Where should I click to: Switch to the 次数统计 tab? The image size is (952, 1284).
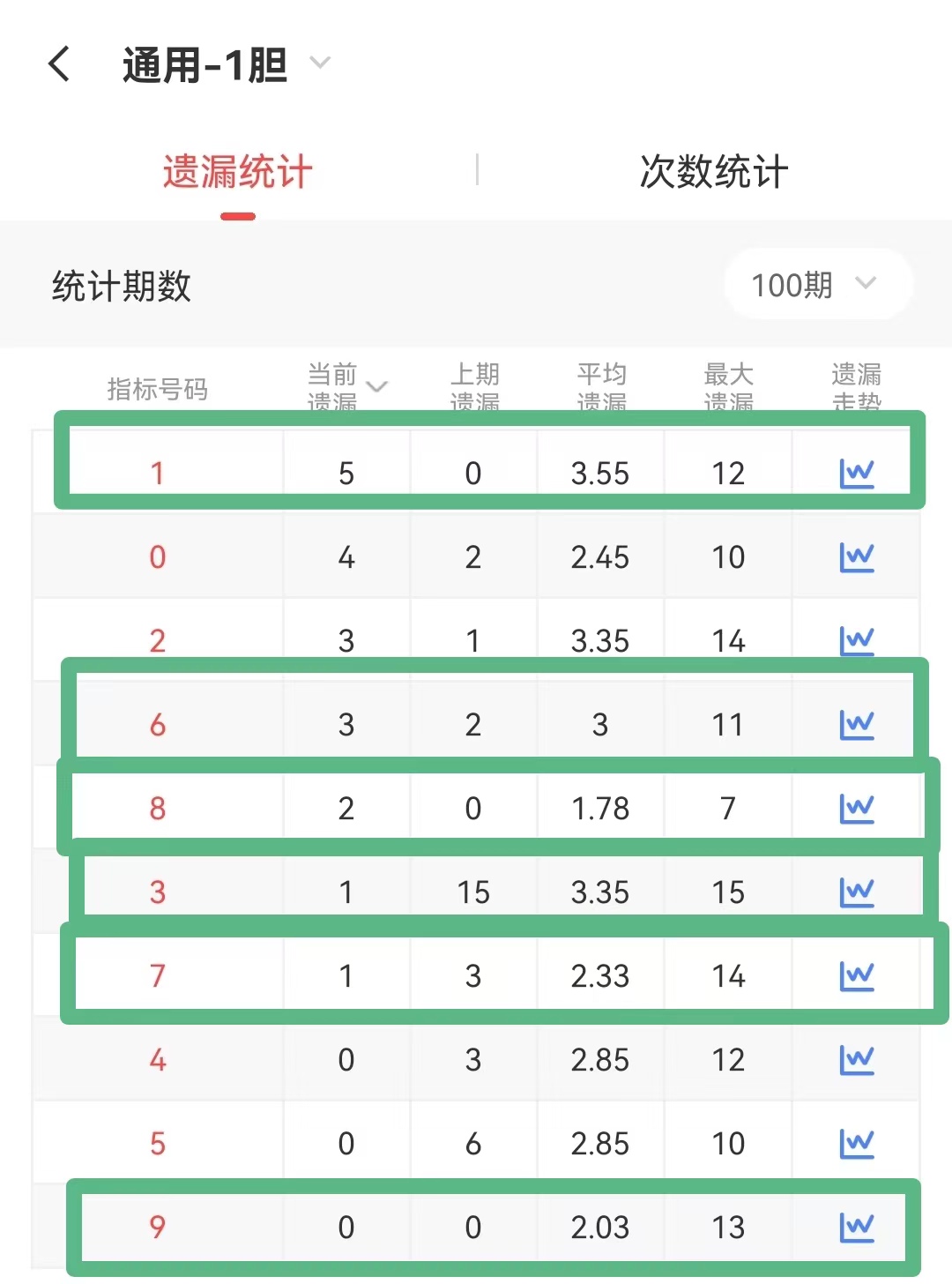pyautogui.click(x=713, y=172)
